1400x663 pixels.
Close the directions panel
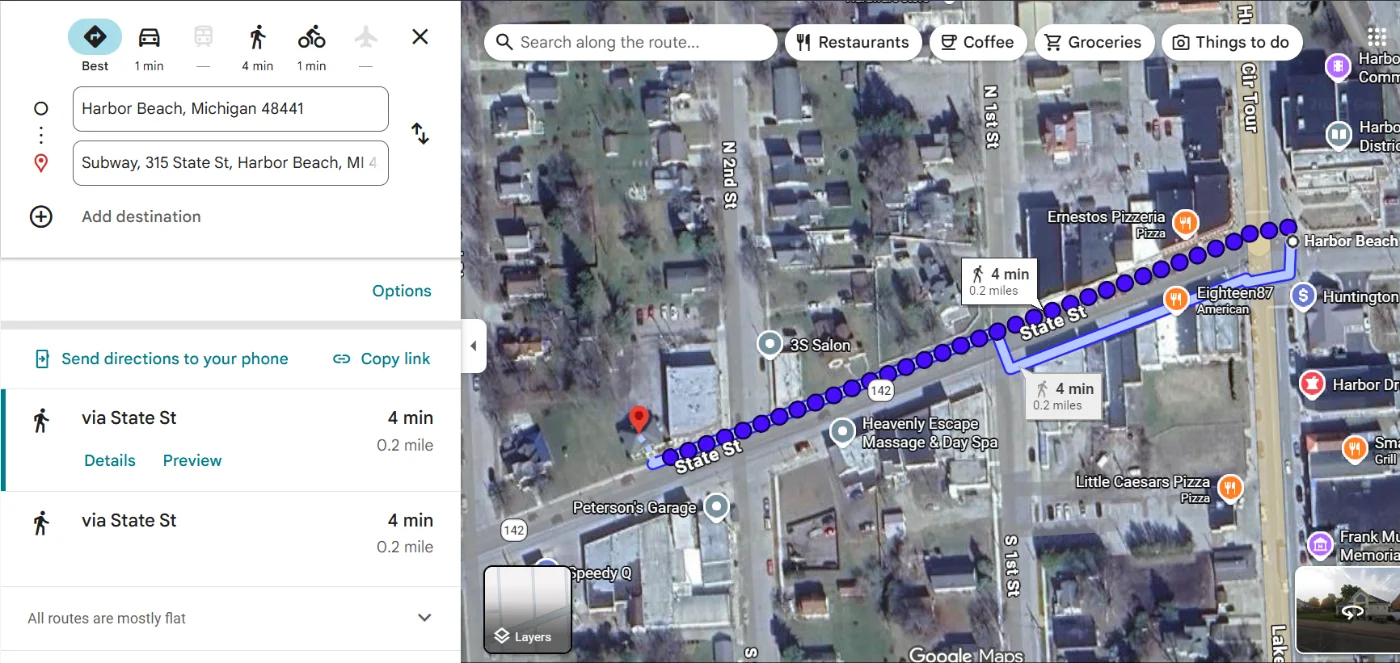click(x=420, y=37)
